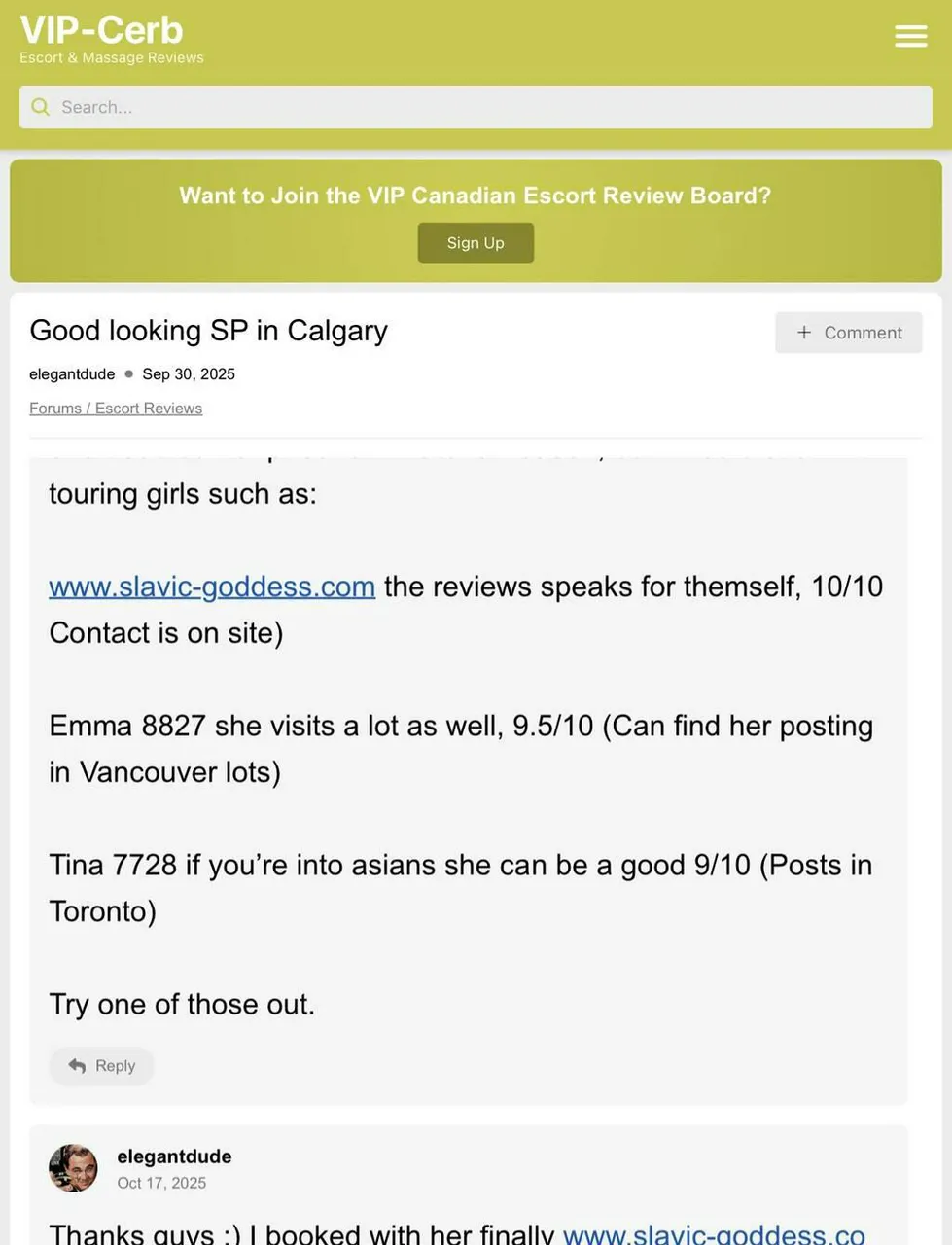Viewport: 952px width, 1245px height.
Task: Open the hamburger navigation menu
Action: point(909,34)
